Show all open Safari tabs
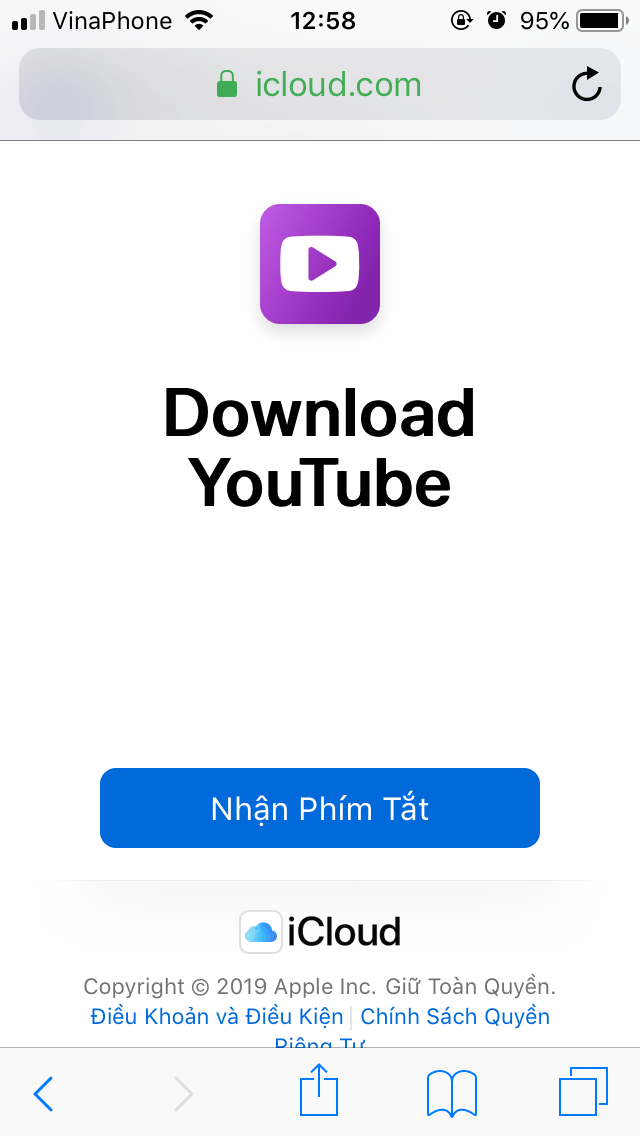Screen dimensions: 640x1136 (583, 1092)
